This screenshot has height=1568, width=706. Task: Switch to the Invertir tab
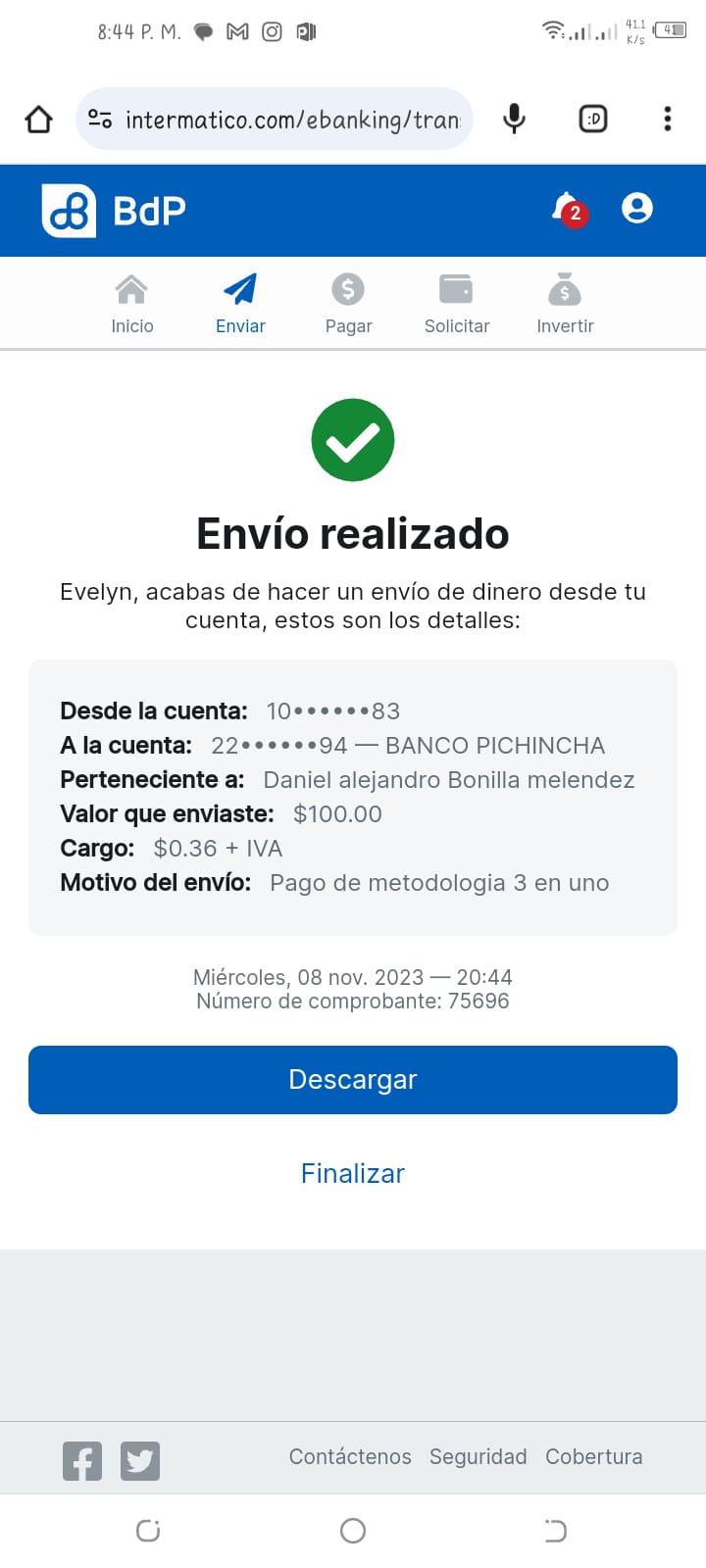[565, 304]
